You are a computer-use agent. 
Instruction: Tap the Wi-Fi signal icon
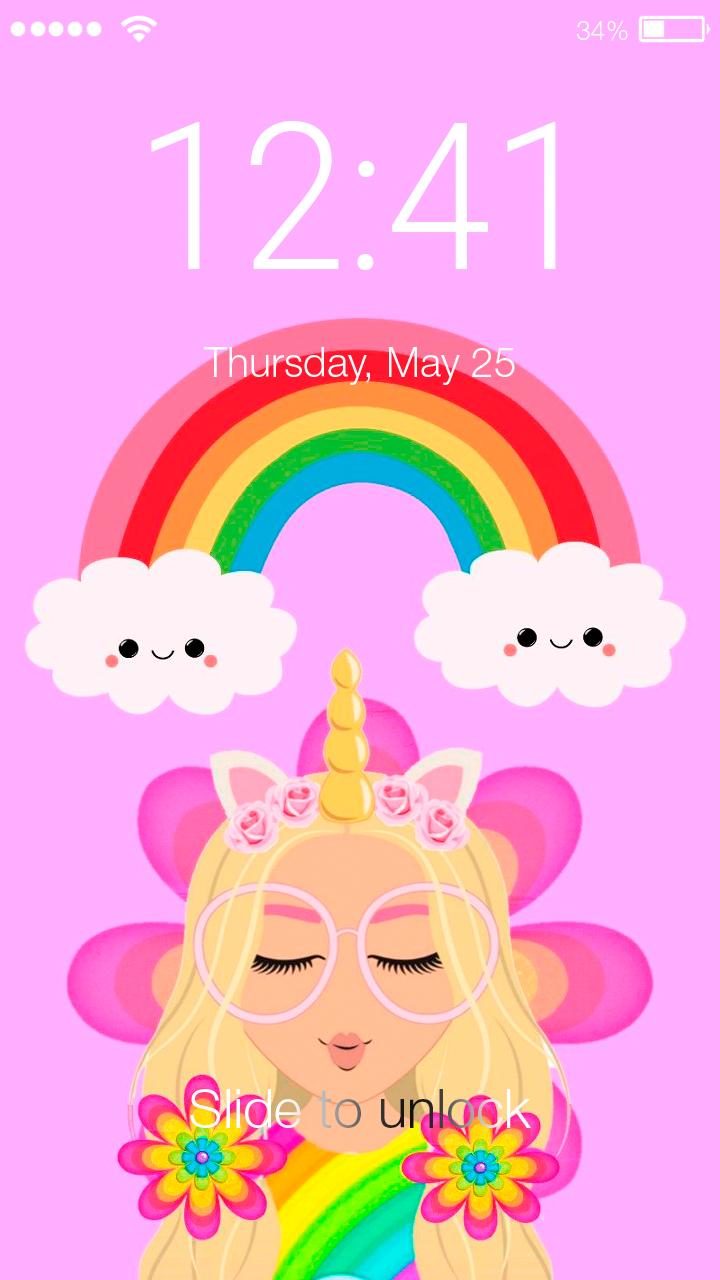point(142,27)
